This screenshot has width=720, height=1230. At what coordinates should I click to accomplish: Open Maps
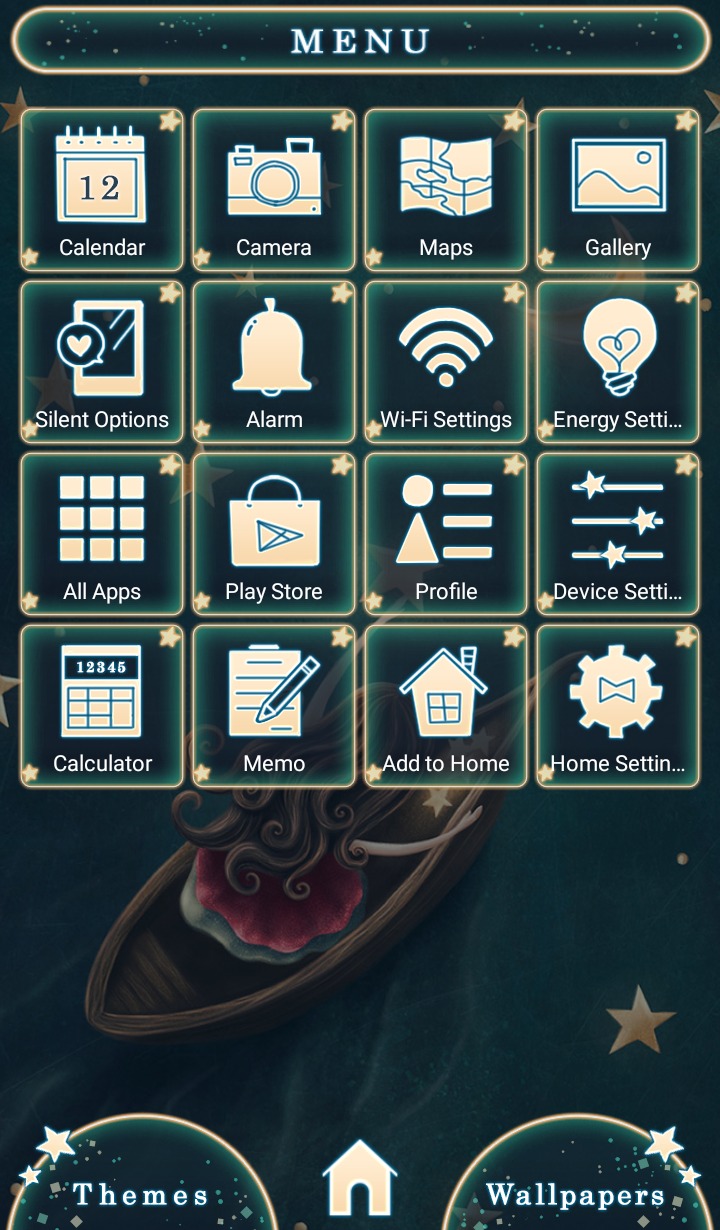coord(446,190)
